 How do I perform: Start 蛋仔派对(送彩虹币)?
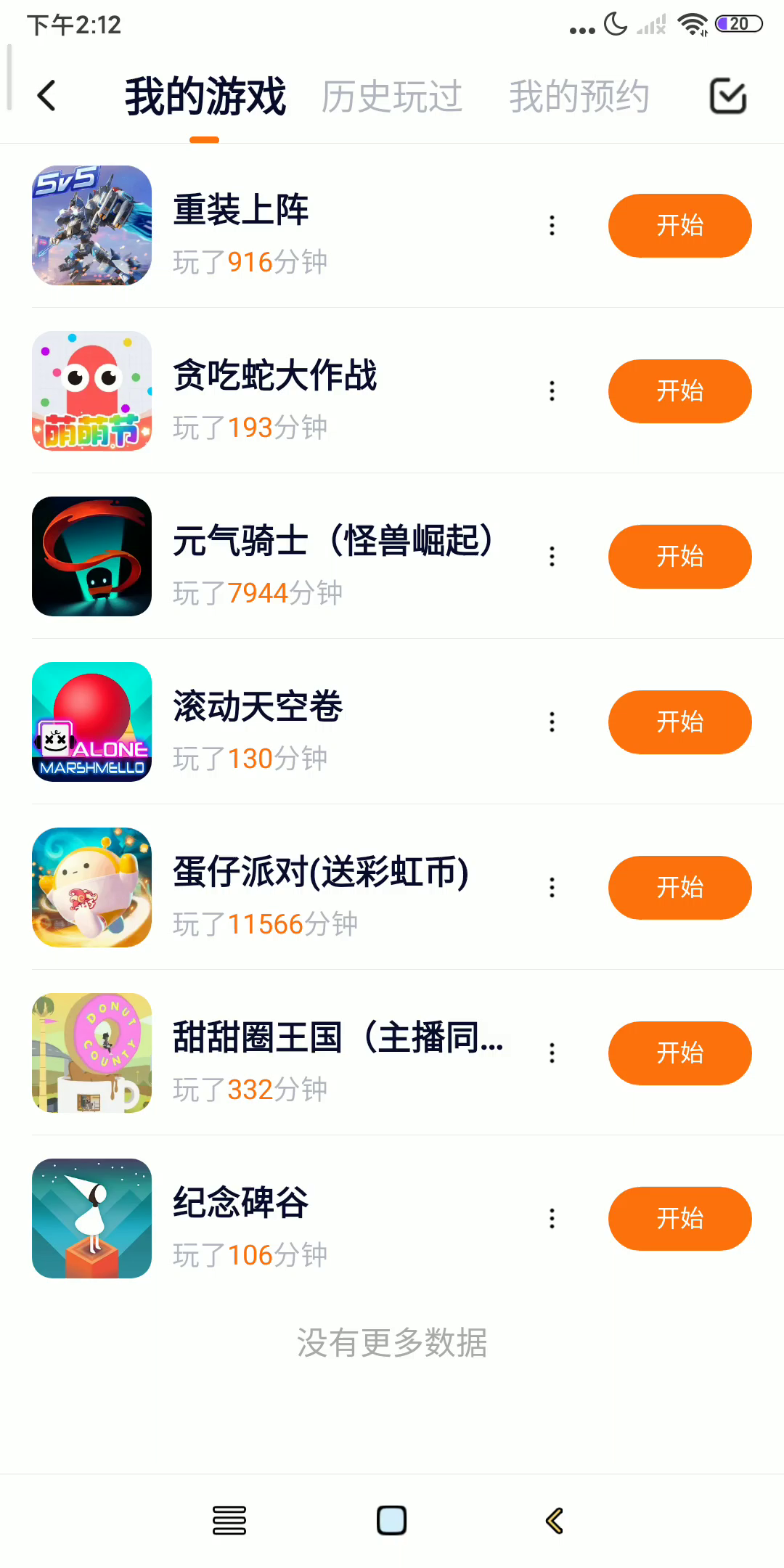679,888
